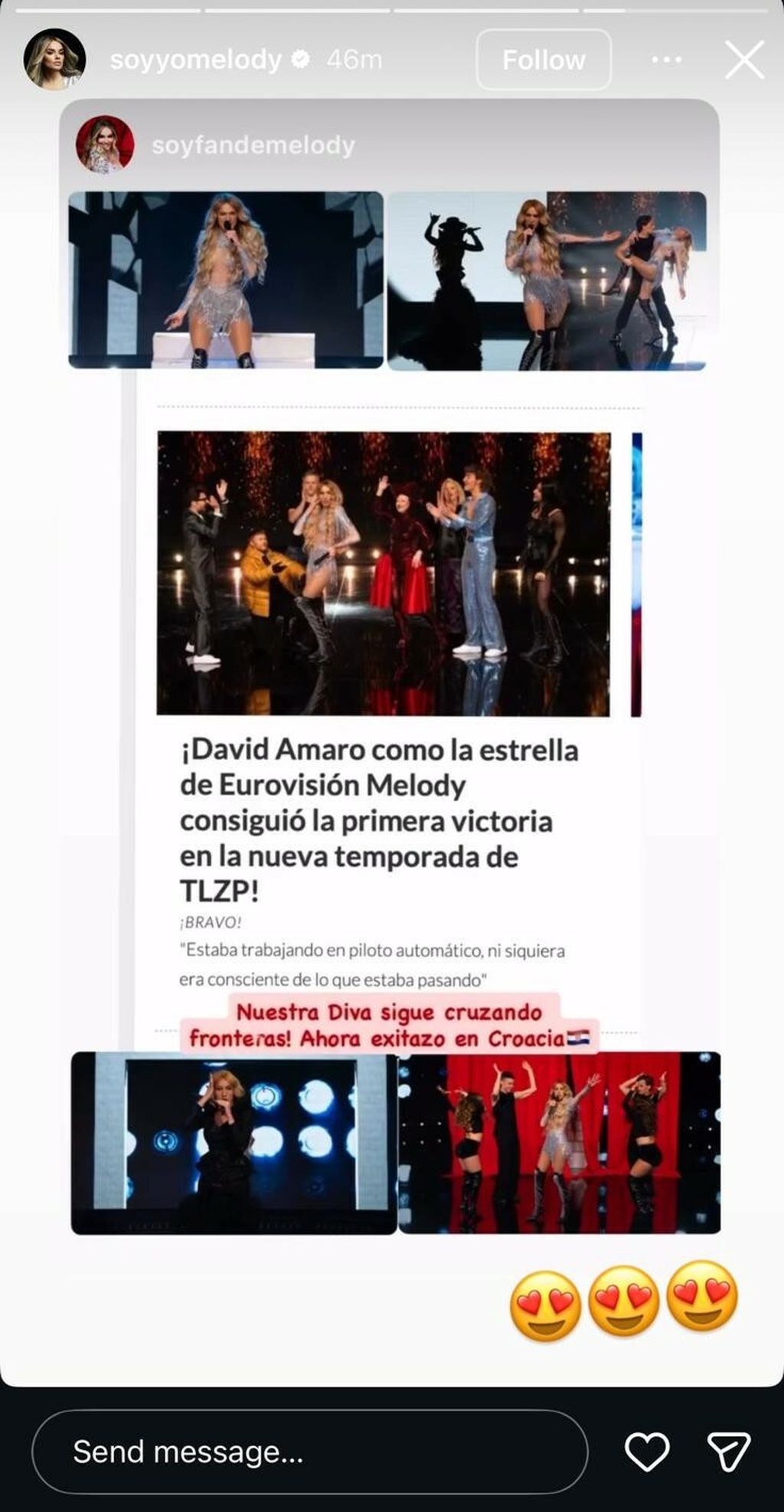Like this story with the heart
The image size is (784, 1512).
647,1451
